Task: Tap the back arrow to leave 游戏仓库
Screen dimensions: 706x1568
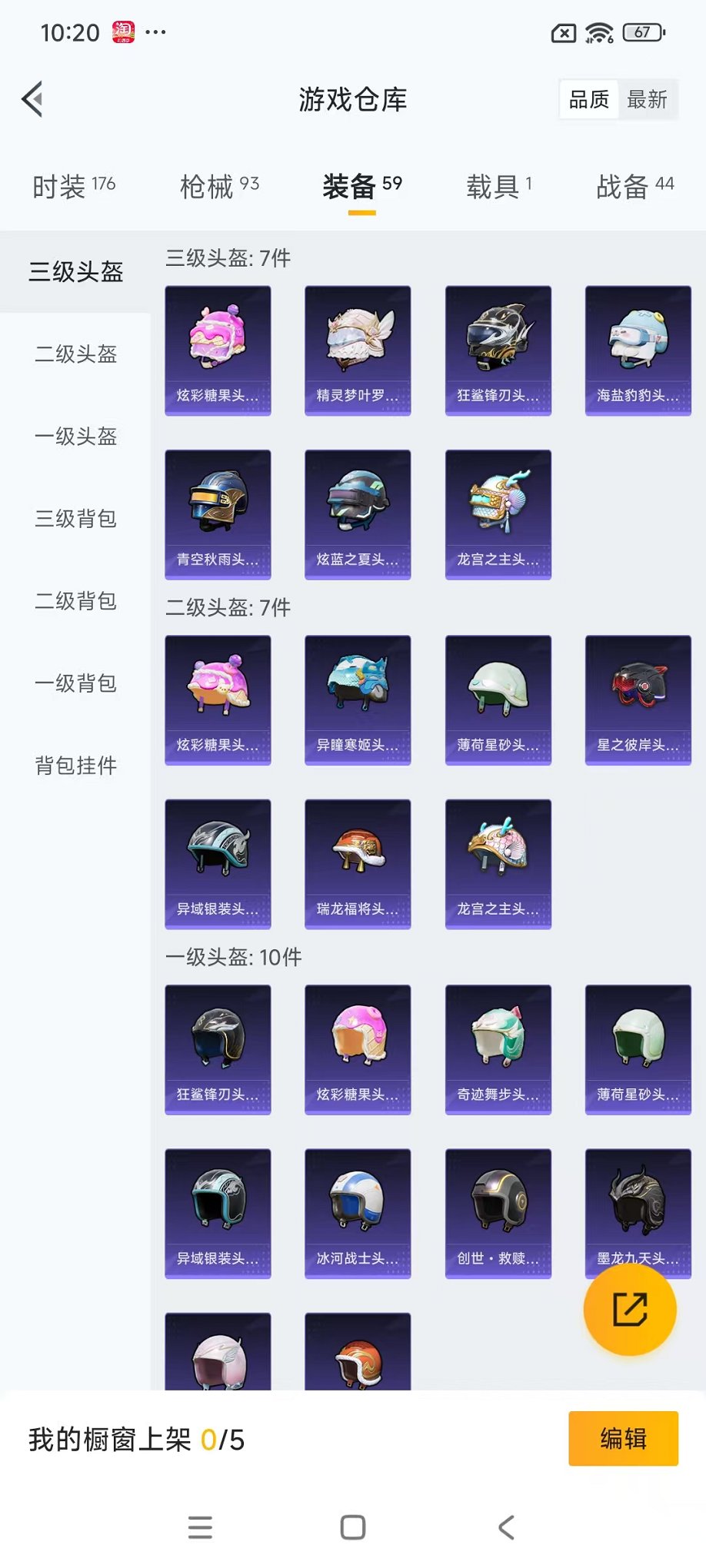Action: coord(31,99)
